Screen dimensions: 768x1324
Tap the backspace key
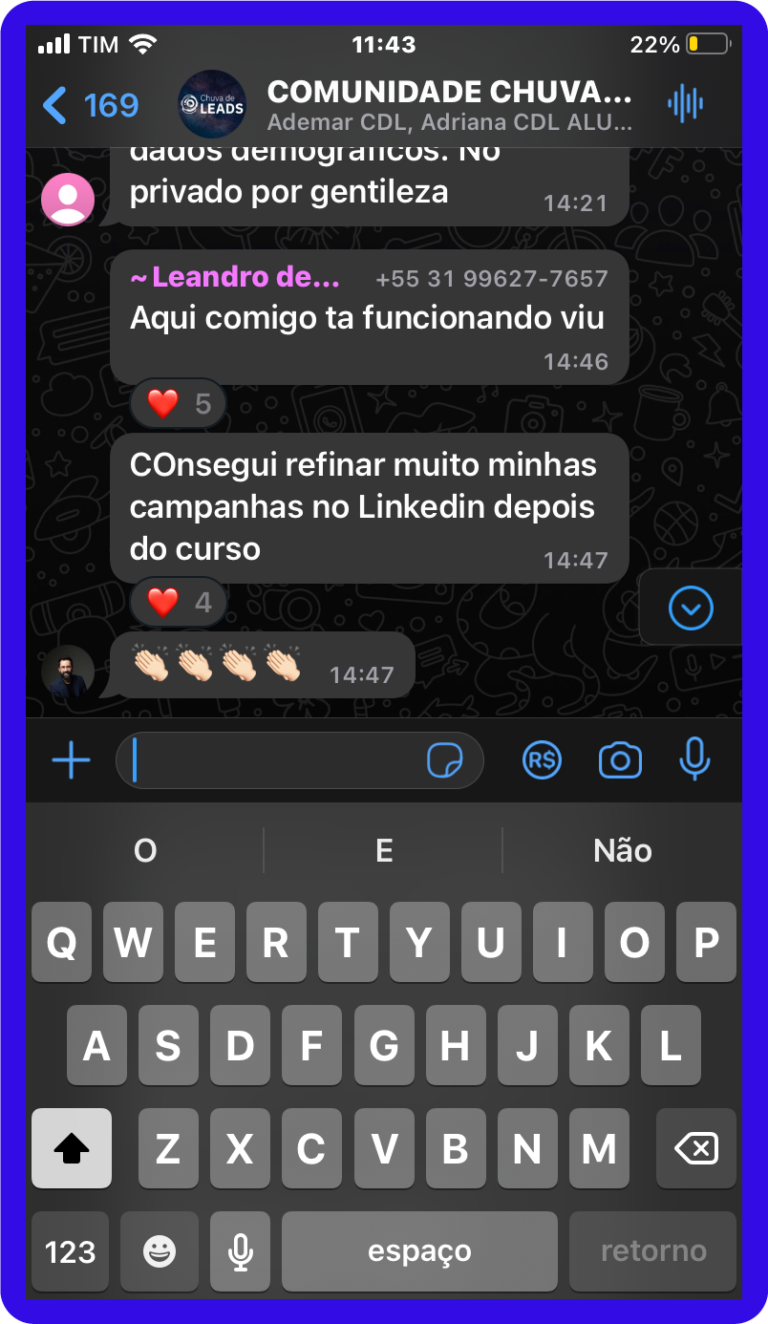(x=696, y=1149)
